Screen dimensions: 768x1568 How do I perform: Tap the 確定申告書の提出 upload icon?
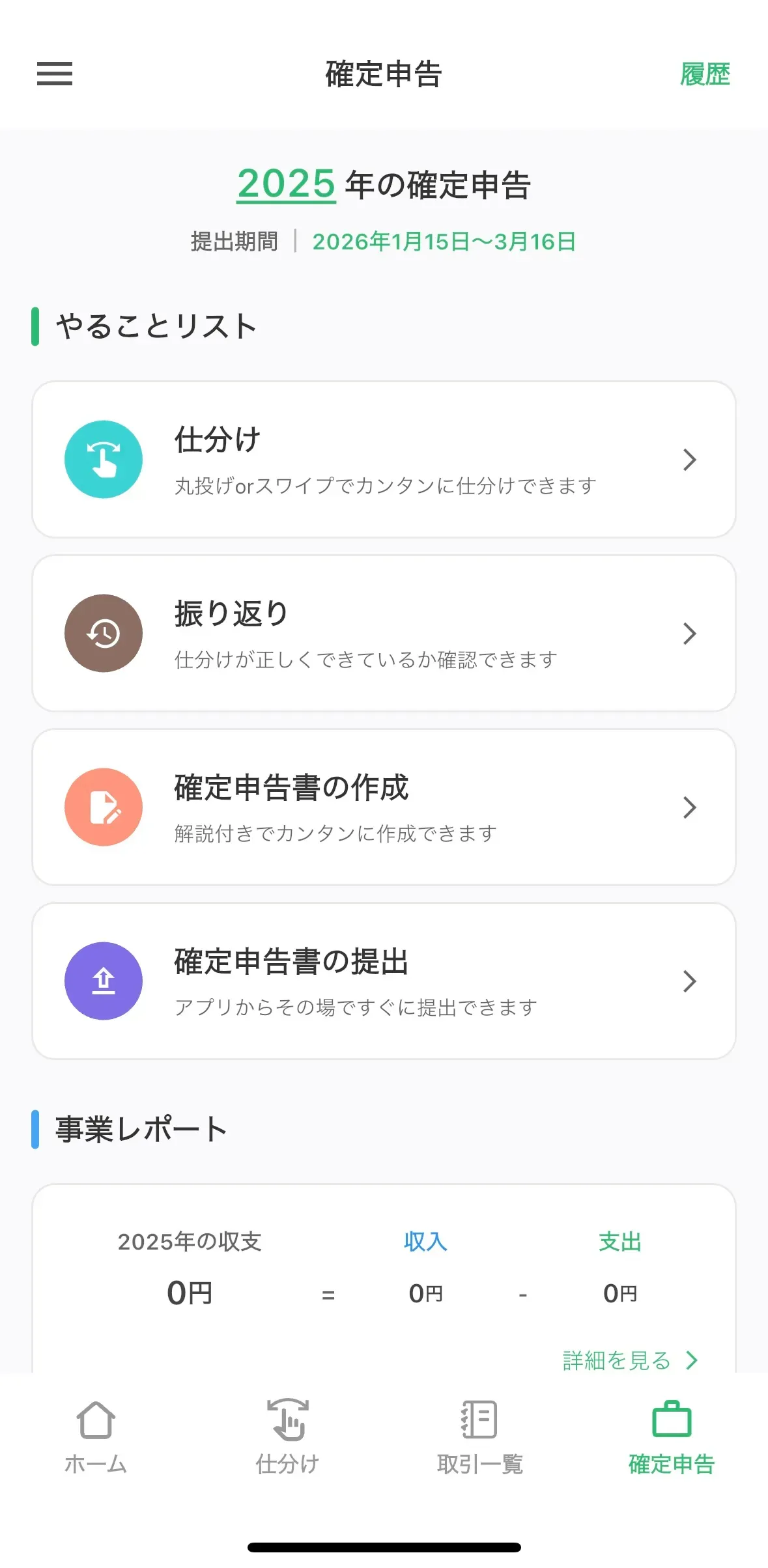click(104, 981)
